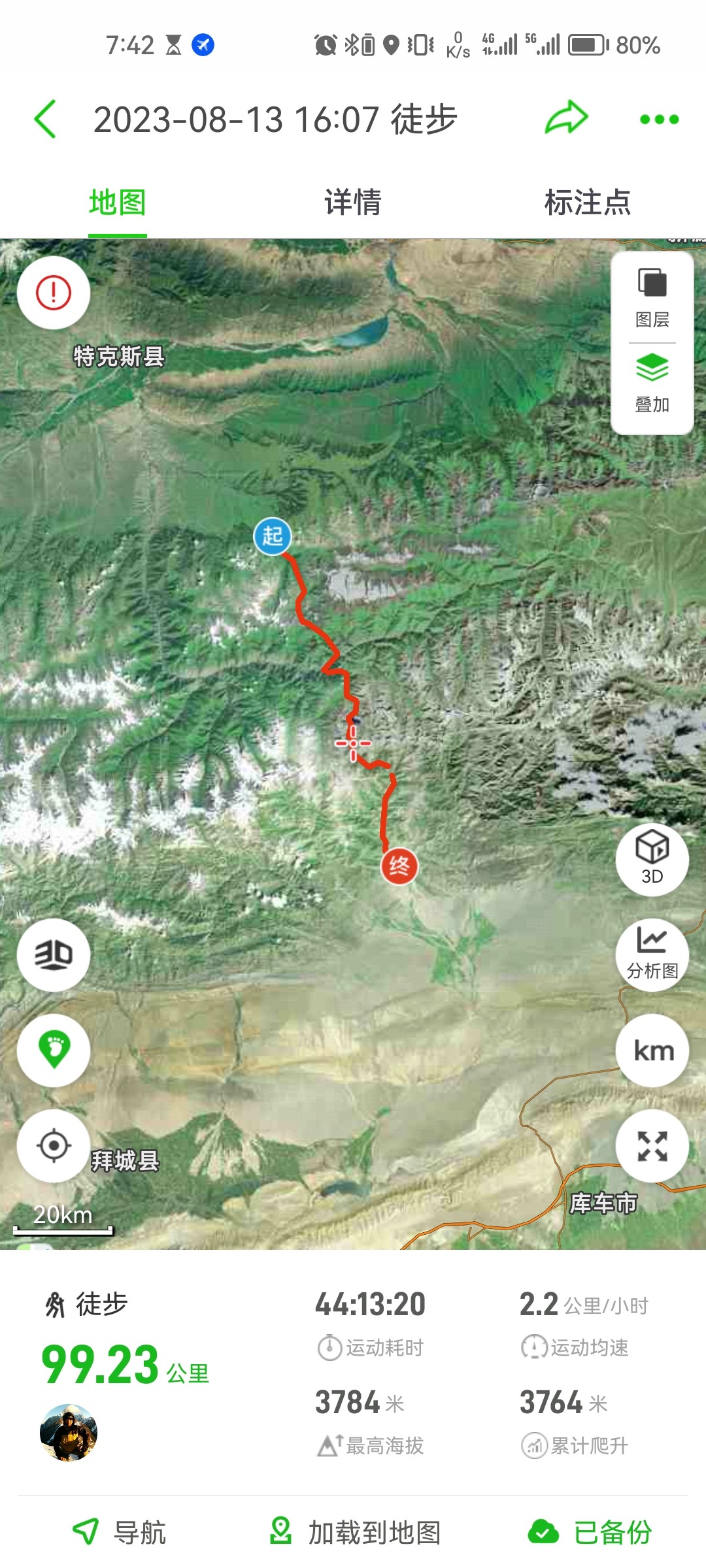706x1568 pixels.
Task: Tap the 3D layers stack button
Action: pyautogui.click(x=54, y=955)
